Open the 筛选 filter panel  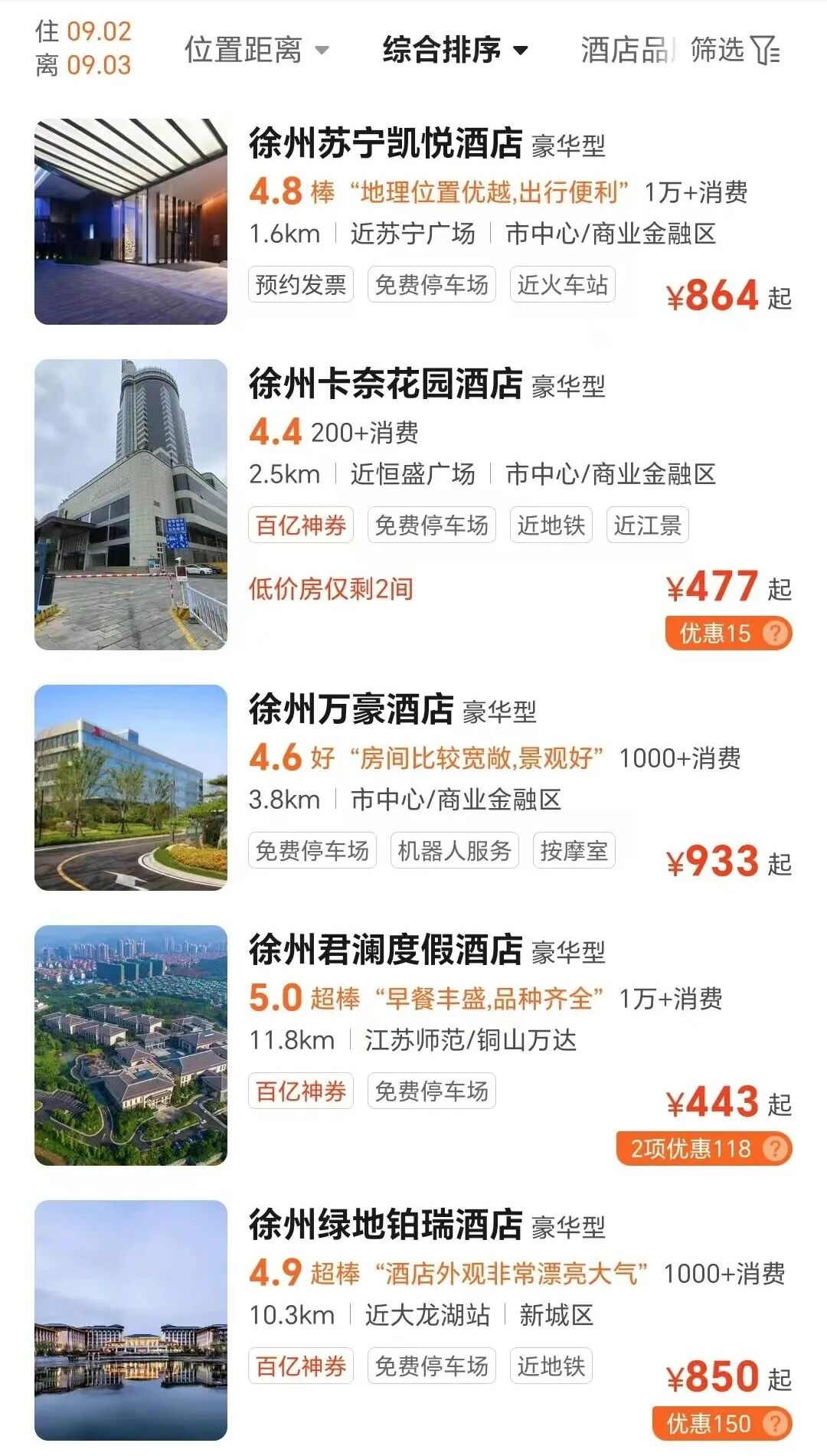tap(735, 51)
